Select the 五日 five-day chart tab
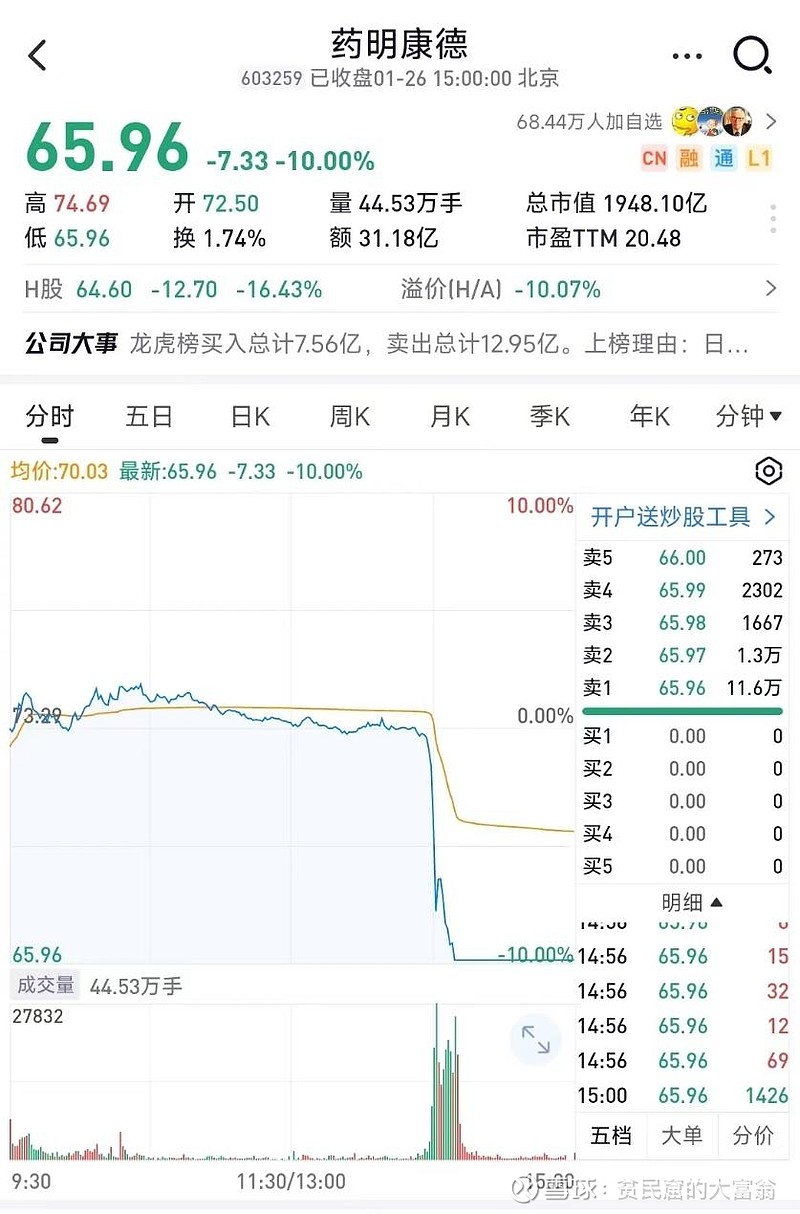The image size is (800, 1214). [x=148, y=416]
